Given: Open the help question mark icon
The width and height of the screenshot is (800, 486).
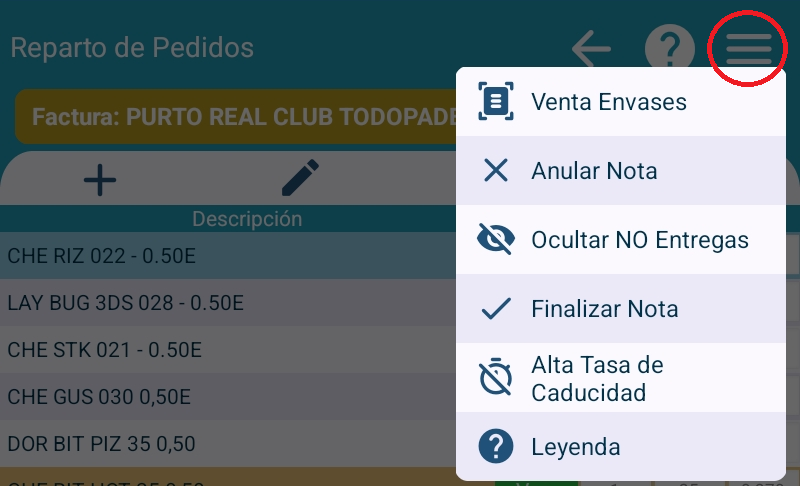Looking at the screenshot, I should (x=669, y=48).
